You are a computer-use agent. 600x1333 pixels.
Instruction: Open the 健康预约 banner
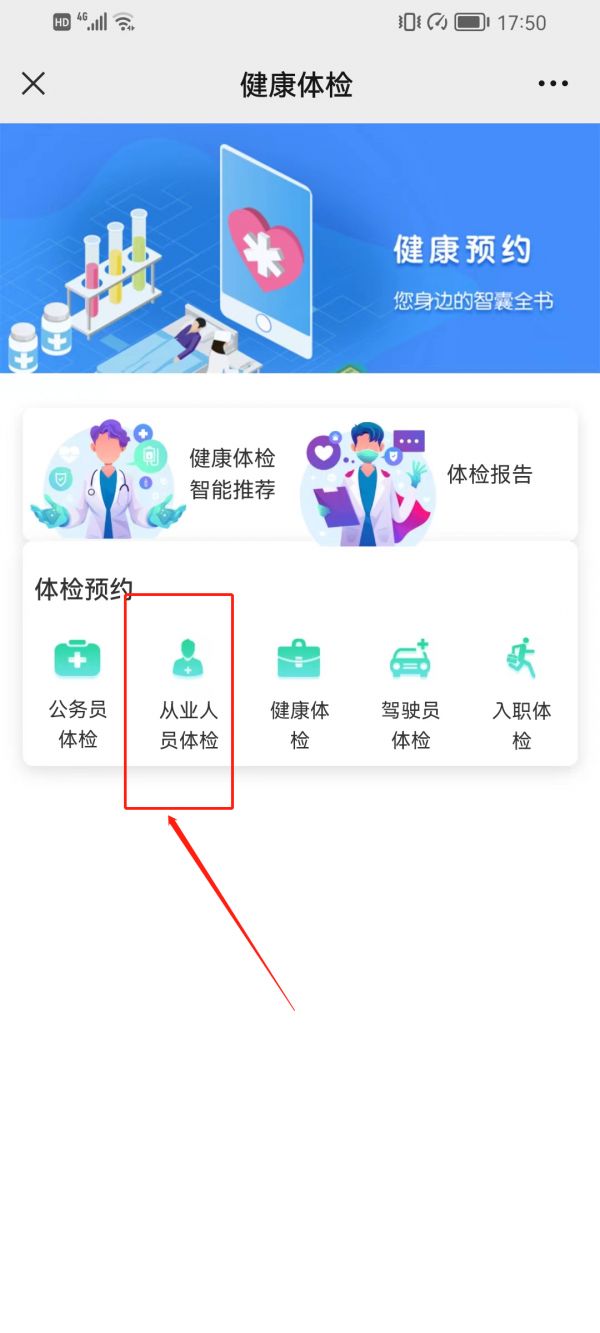300,248
